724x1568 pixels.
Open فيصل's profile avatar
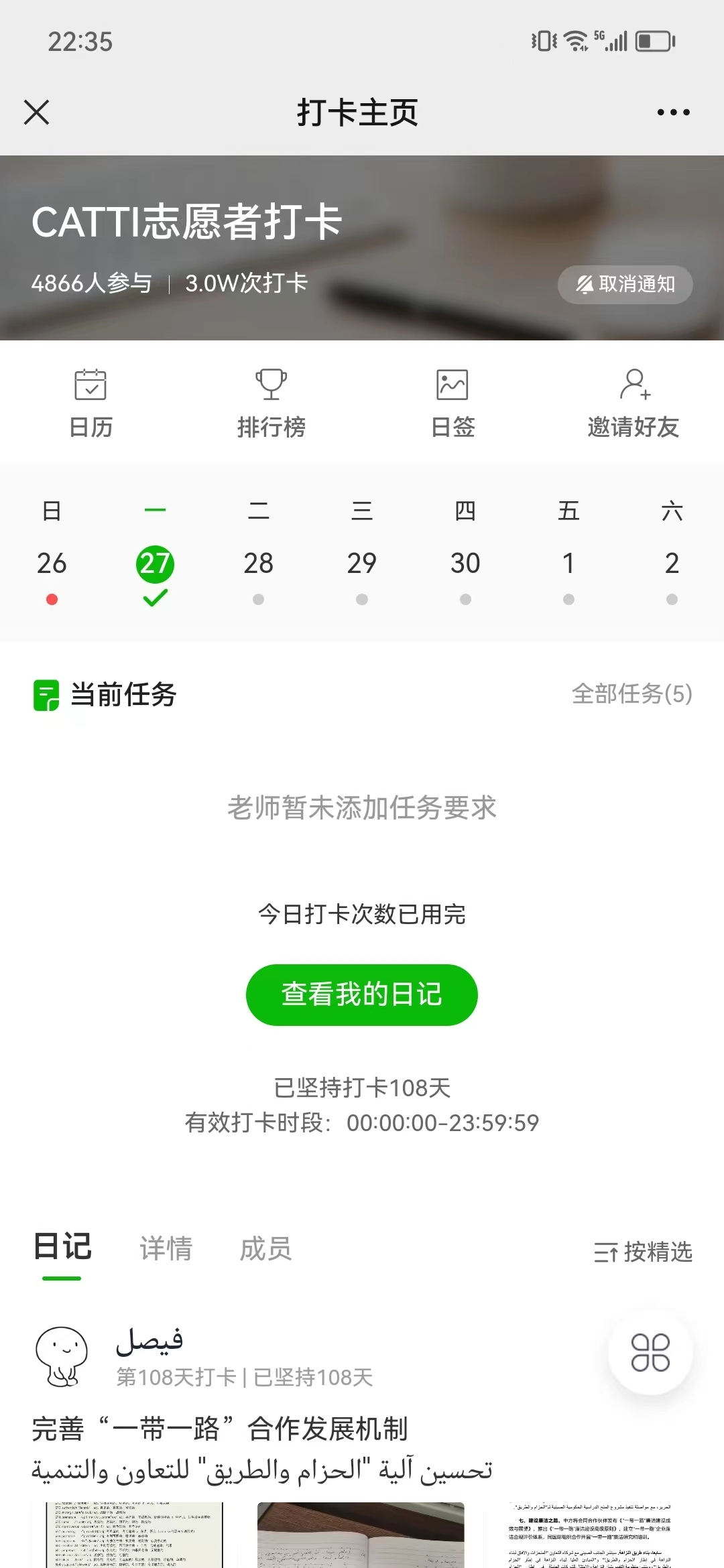[x=62, y=1356]
